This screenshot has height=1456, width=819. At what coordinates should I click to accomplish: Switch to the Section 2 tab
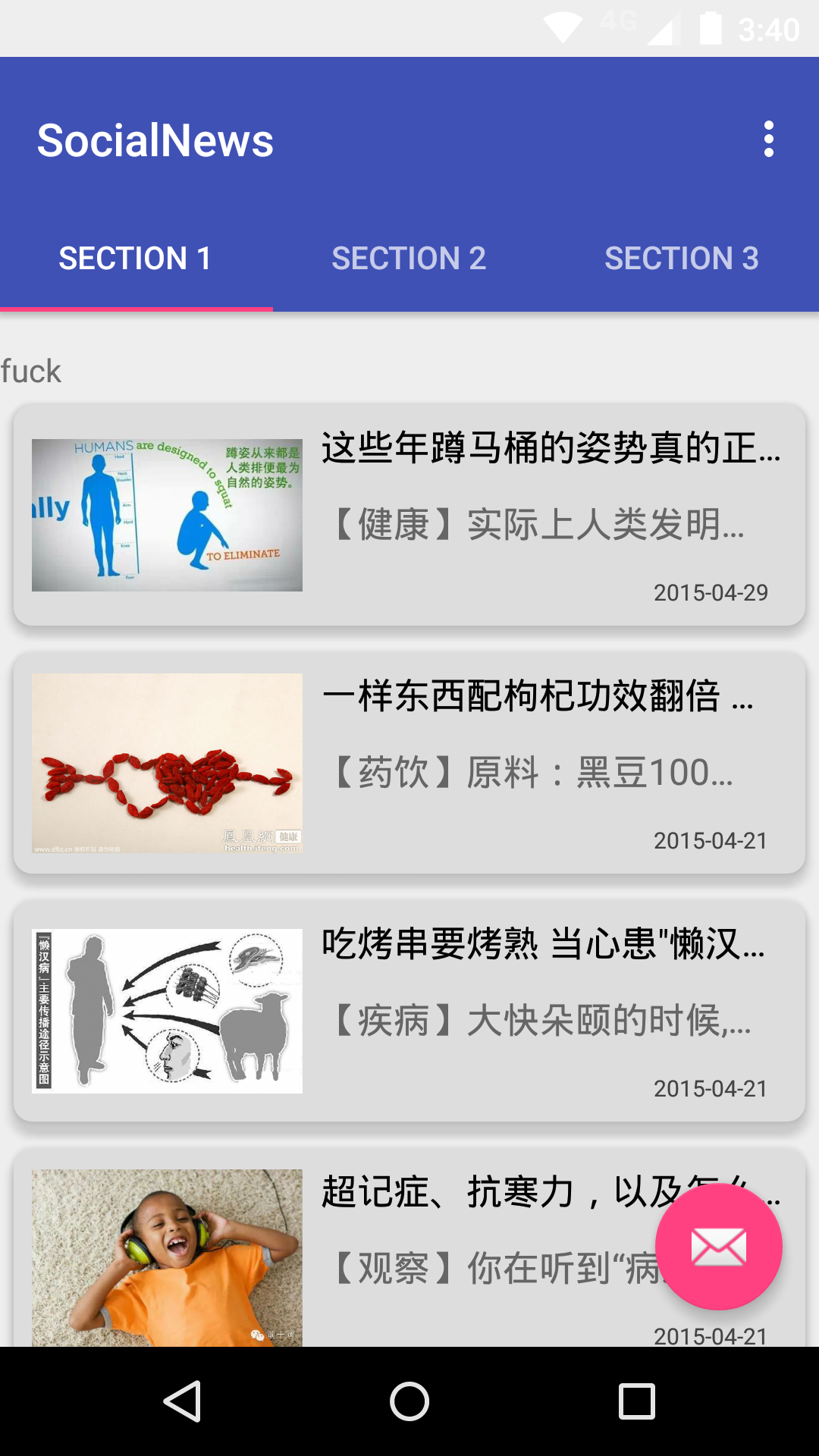click(x=409, y=259)
